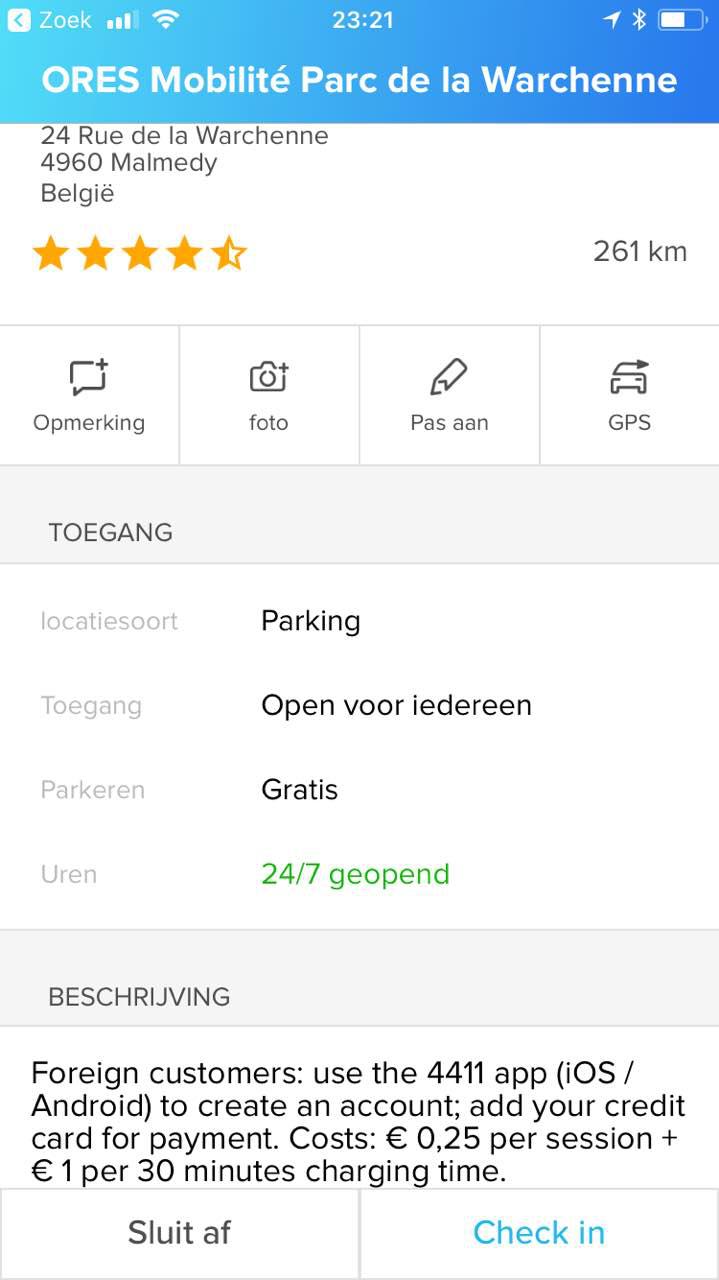The width and height of the screenshot is (719, 1280).
Task: Add a foto to this location
Action: click(269, 395)
